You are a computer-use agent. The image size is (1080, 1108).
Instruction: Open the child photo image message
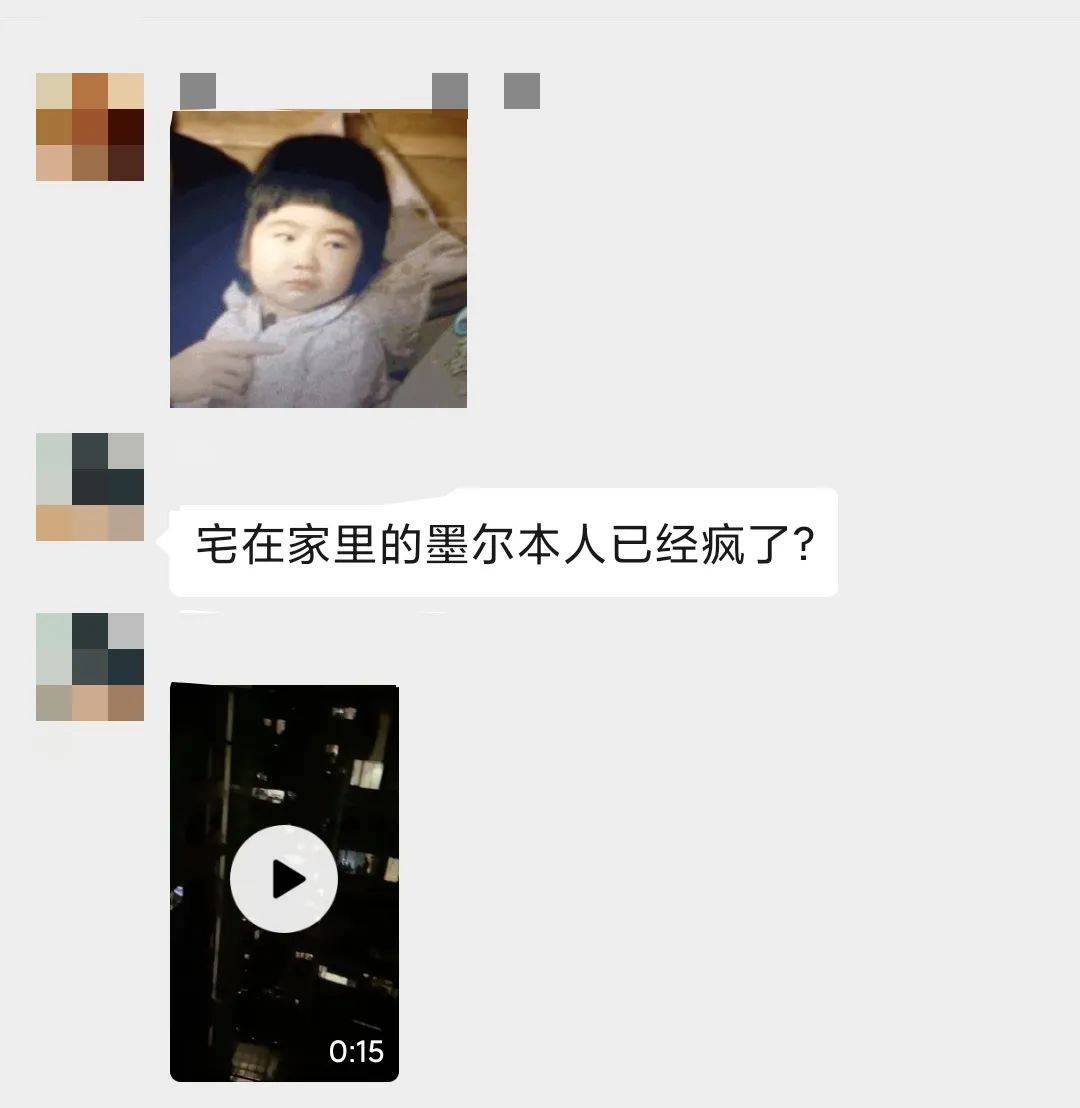pos(318,259)
